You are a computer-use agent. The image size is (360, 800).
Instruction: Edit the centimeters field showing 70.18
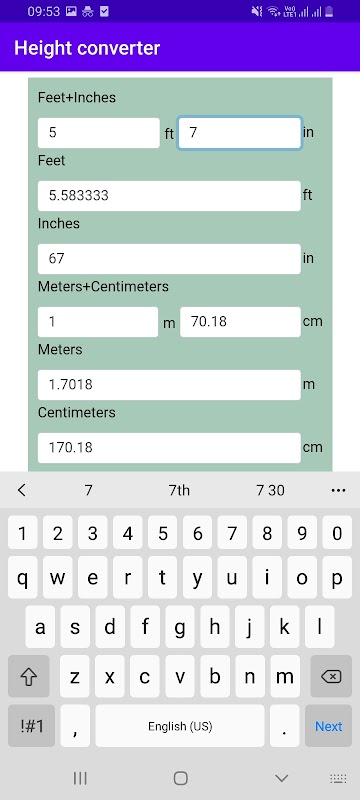[240, 322]
